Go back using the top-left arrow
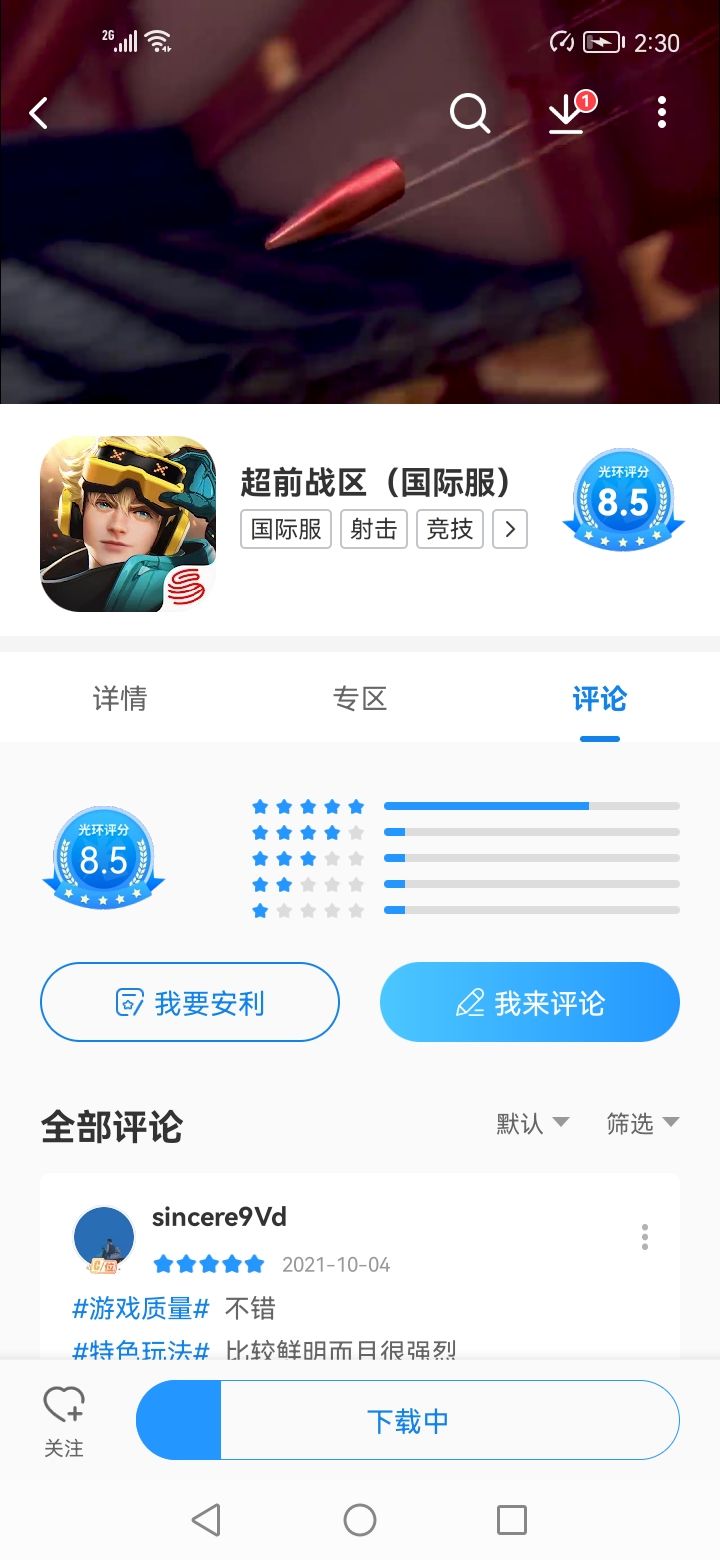720x1560 pixels. point(39,113)
